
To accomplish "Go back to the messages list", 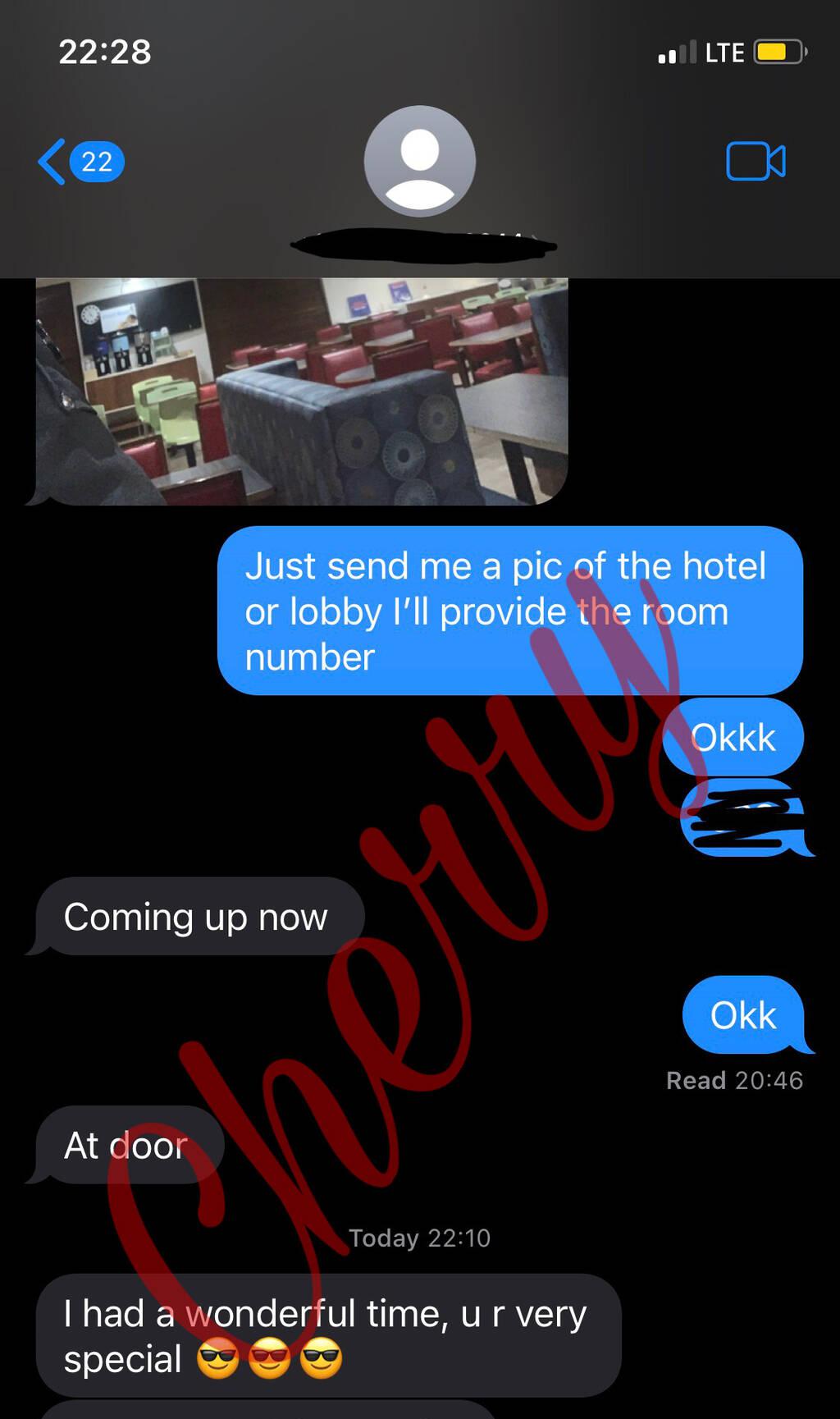I will [x=80, y=162].
